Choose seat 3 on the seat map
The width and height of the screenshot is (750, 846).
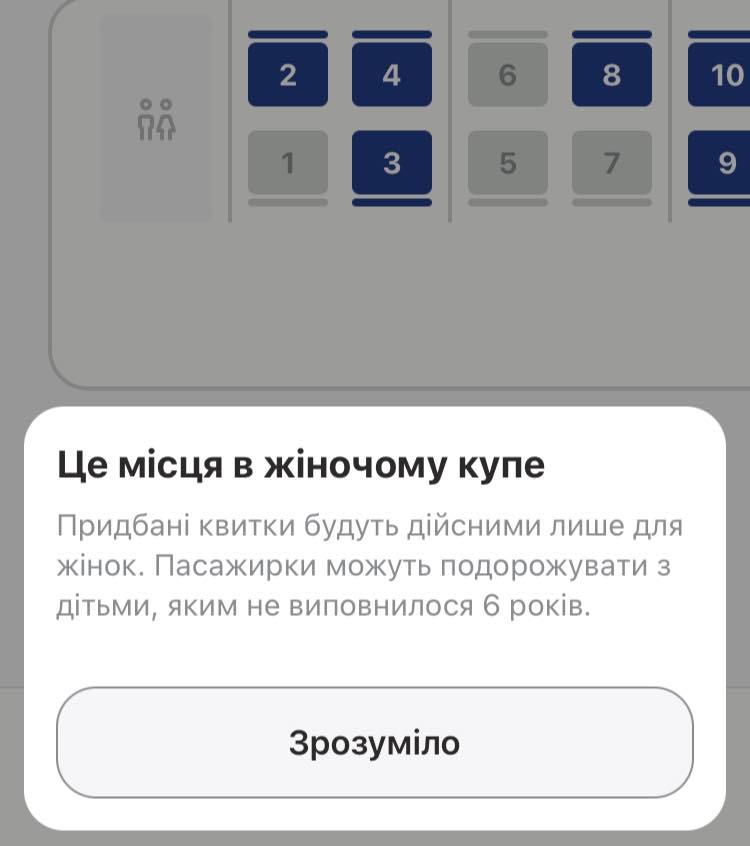coord(392,162)
